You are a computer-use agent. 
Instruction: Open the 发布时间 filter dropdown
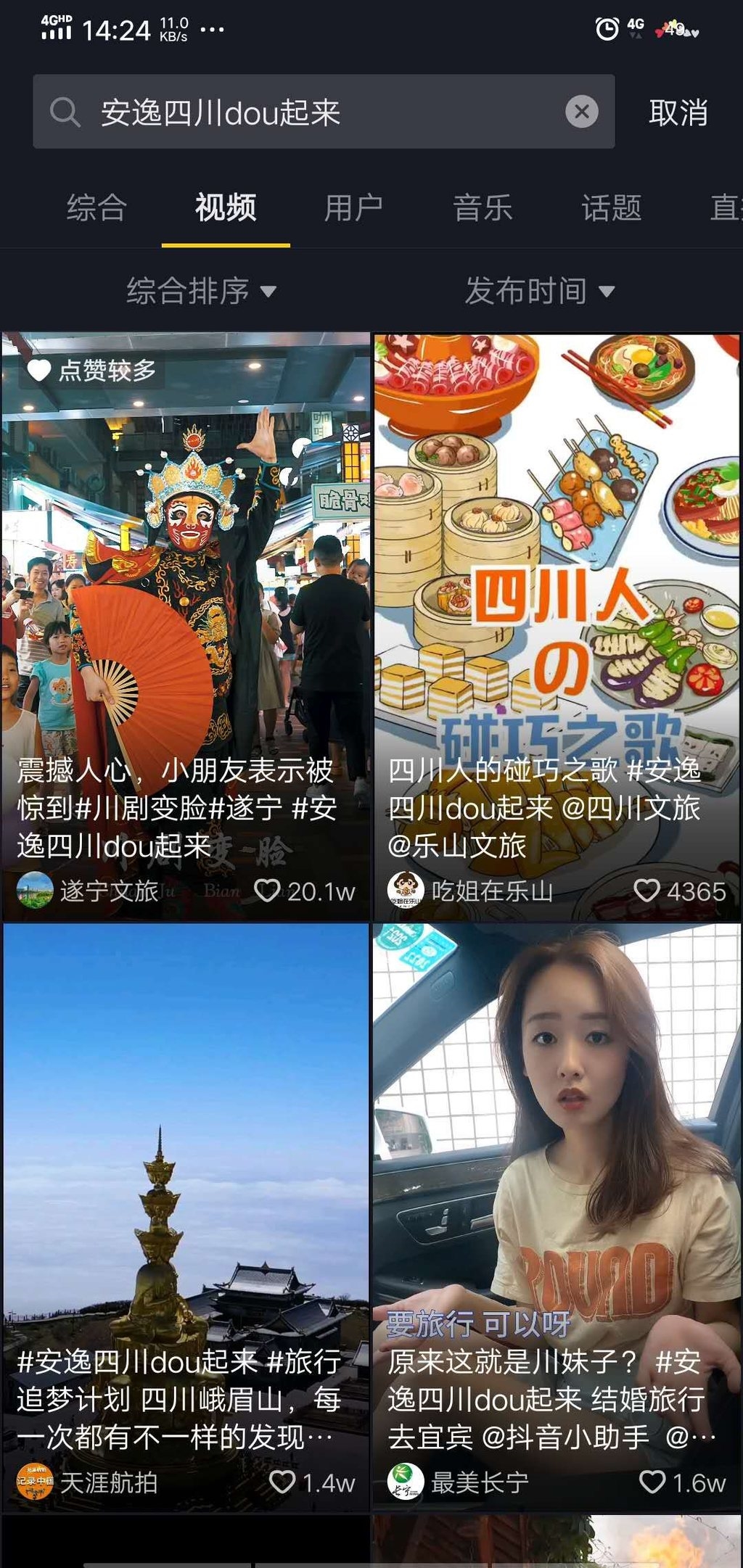[x=539, y=291]
